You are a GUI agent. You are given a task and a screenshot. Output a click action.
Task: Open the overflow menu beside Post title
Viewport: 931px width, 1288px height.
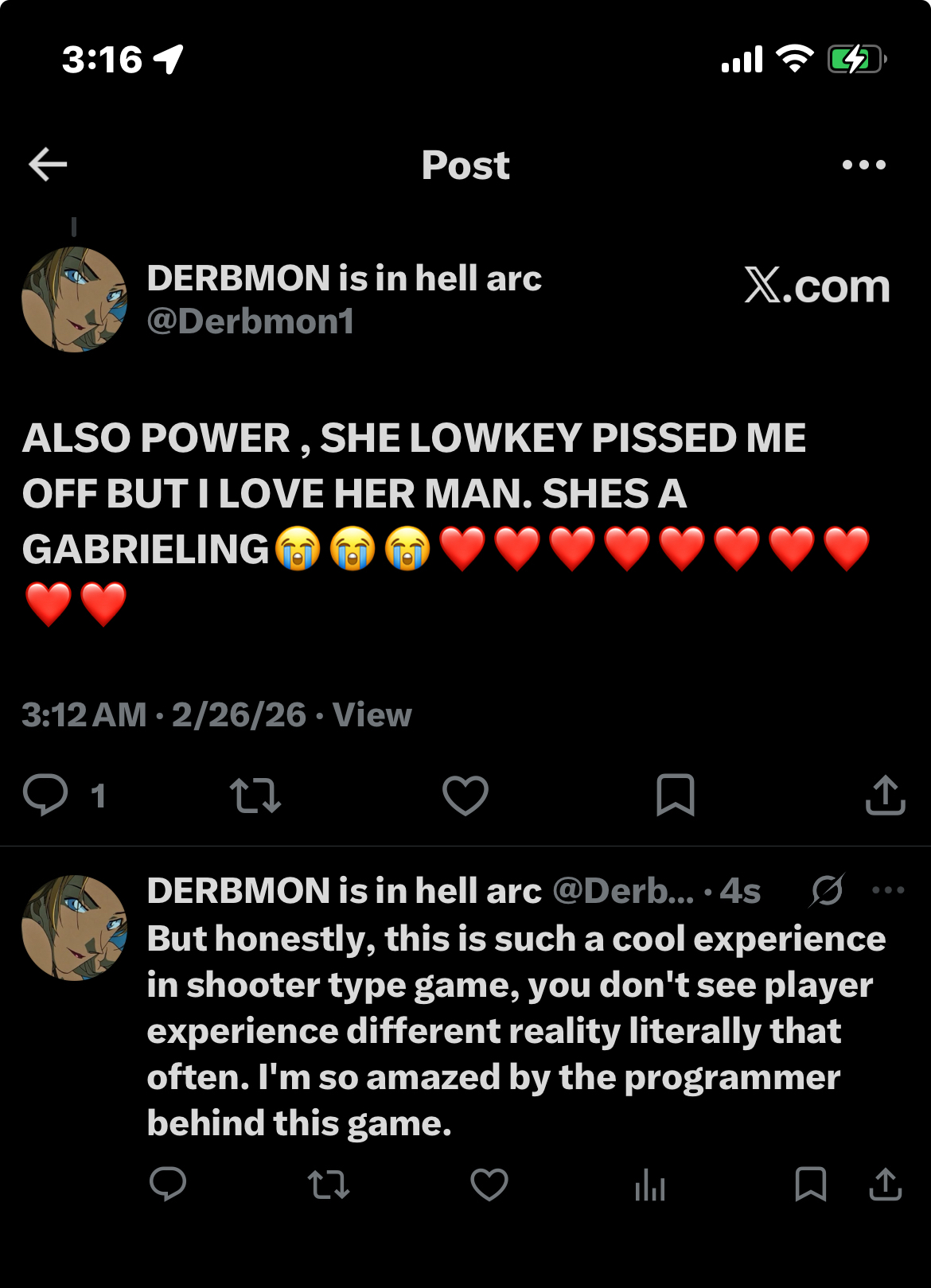point(863,165)
